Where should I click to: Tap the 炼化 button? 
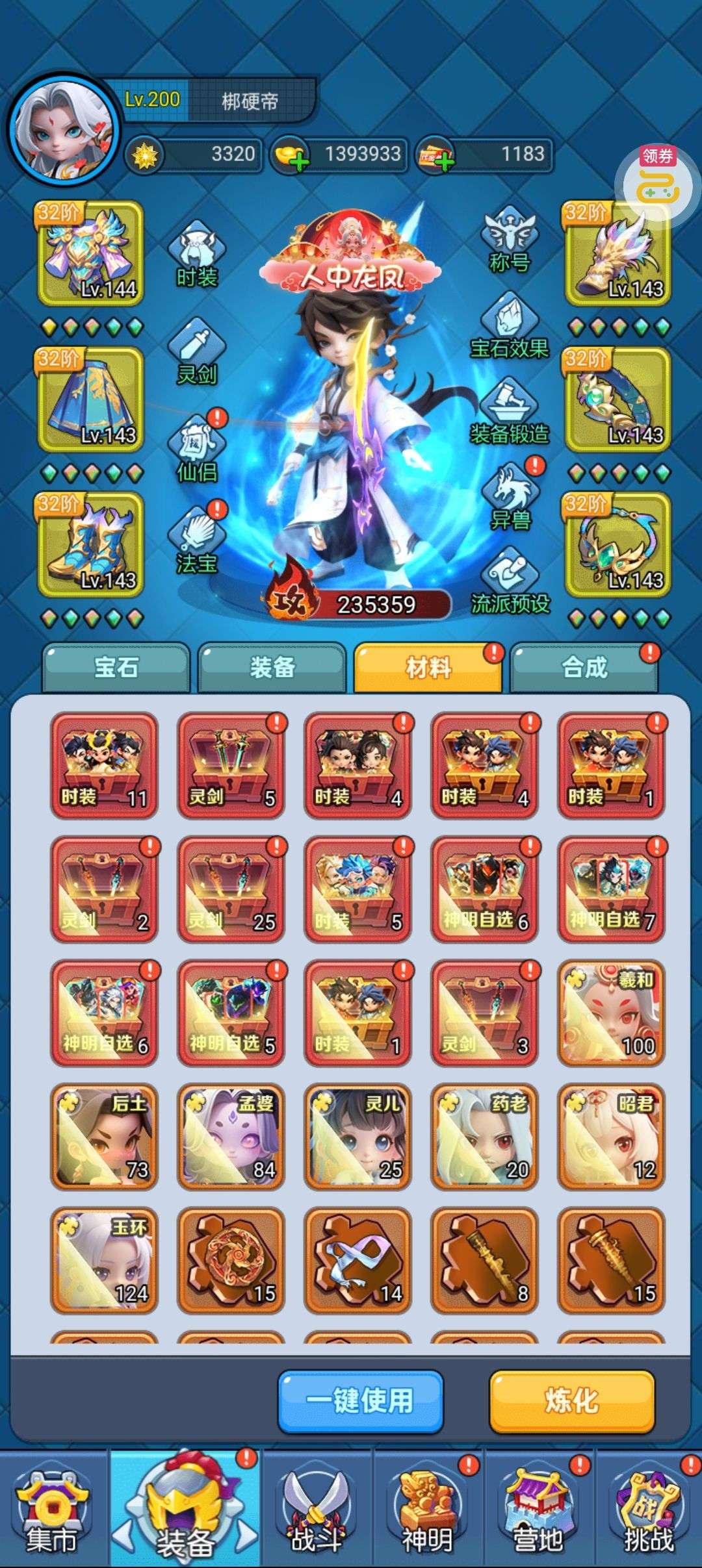(571, 1401)
